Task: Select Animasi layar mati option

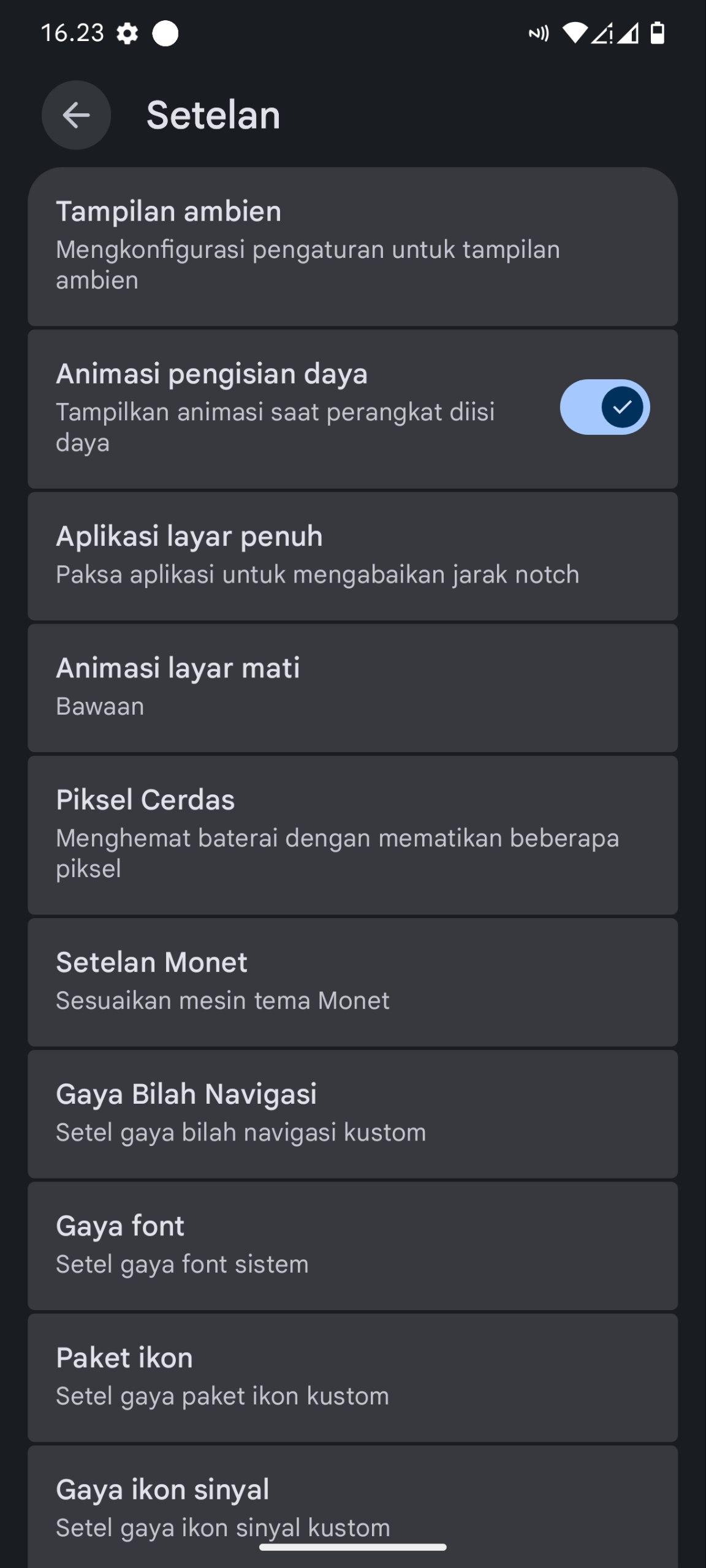Action: click(x=352, y=687)
